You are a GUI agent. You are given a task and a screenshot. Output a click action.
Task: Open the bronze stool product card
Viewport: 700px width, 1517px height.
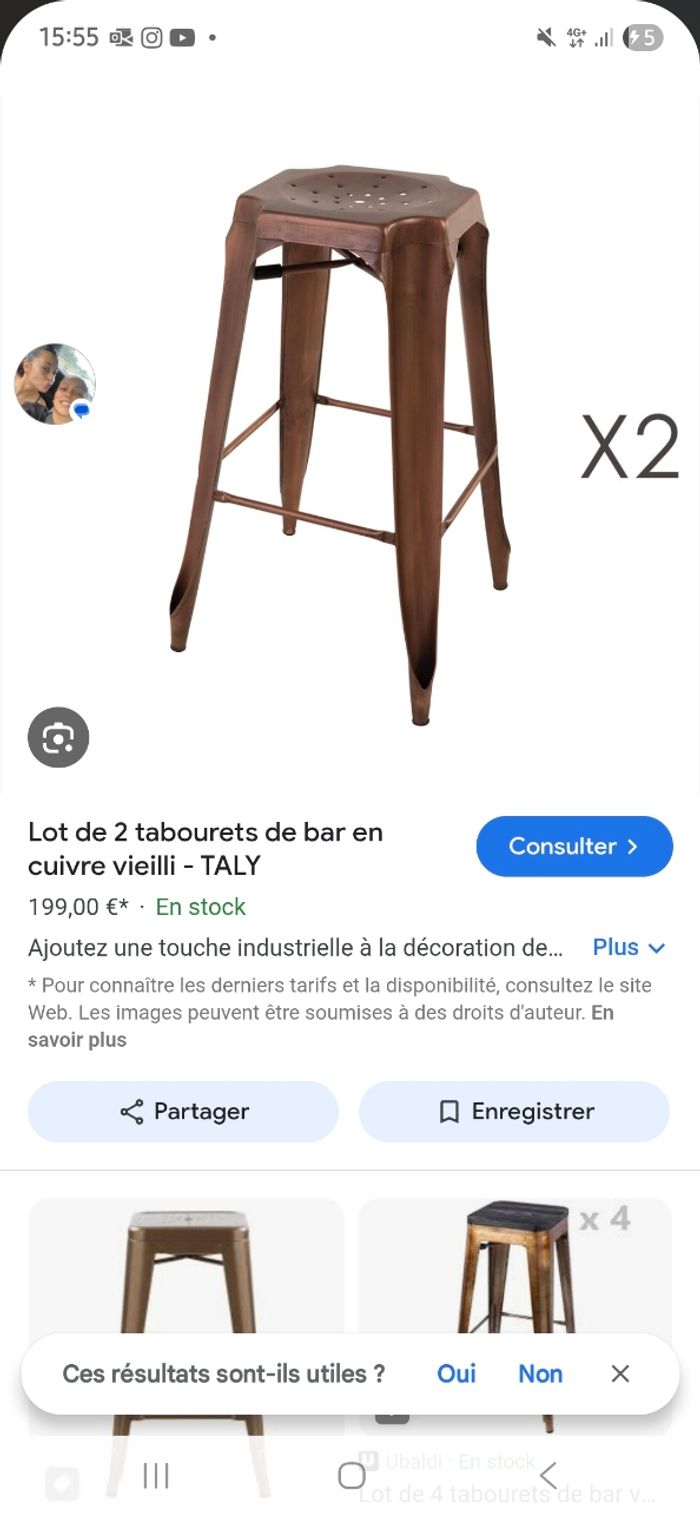[x=186, y=1270]
